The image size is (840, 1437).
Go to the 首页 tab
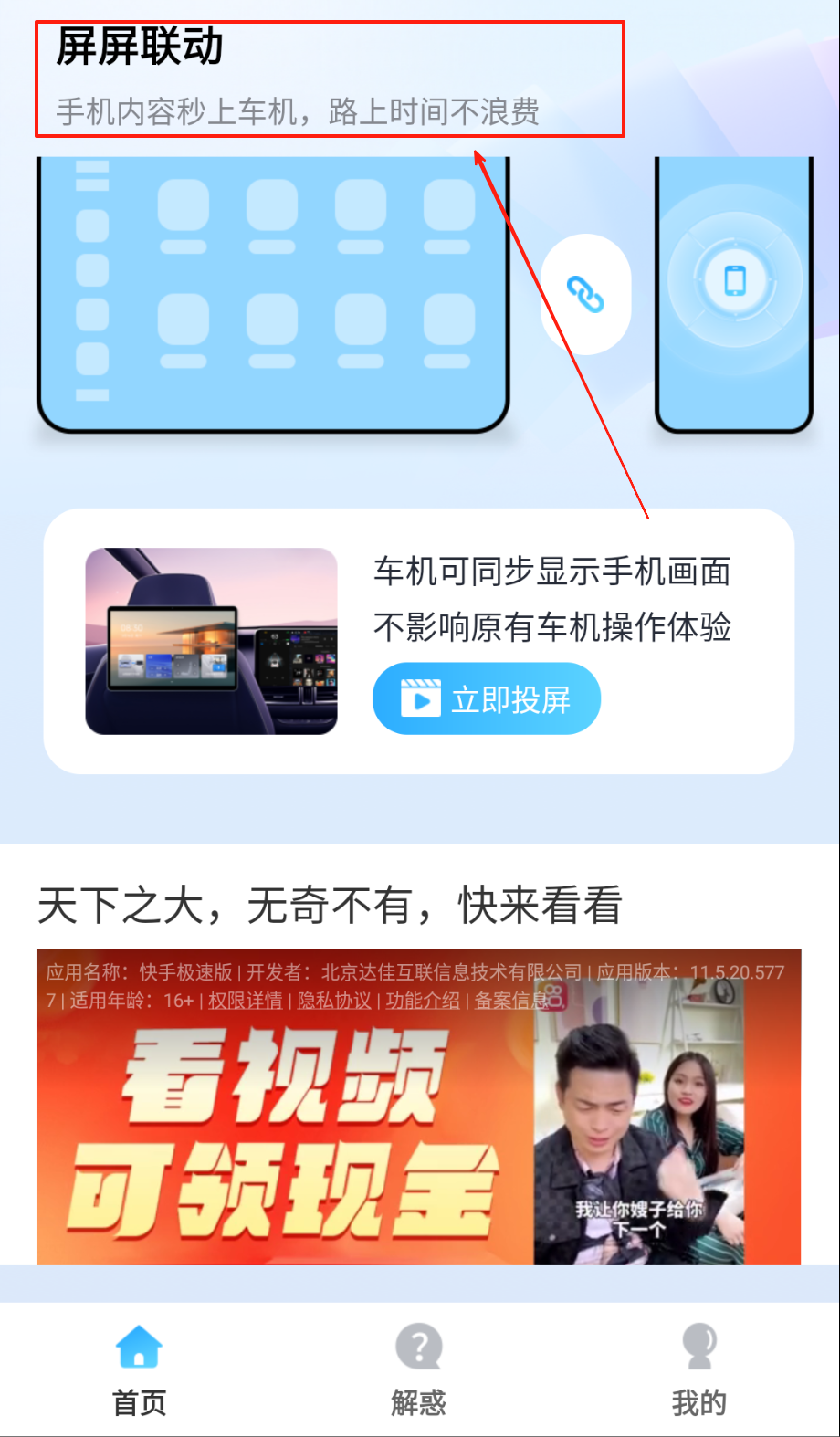click(139, 1369)
